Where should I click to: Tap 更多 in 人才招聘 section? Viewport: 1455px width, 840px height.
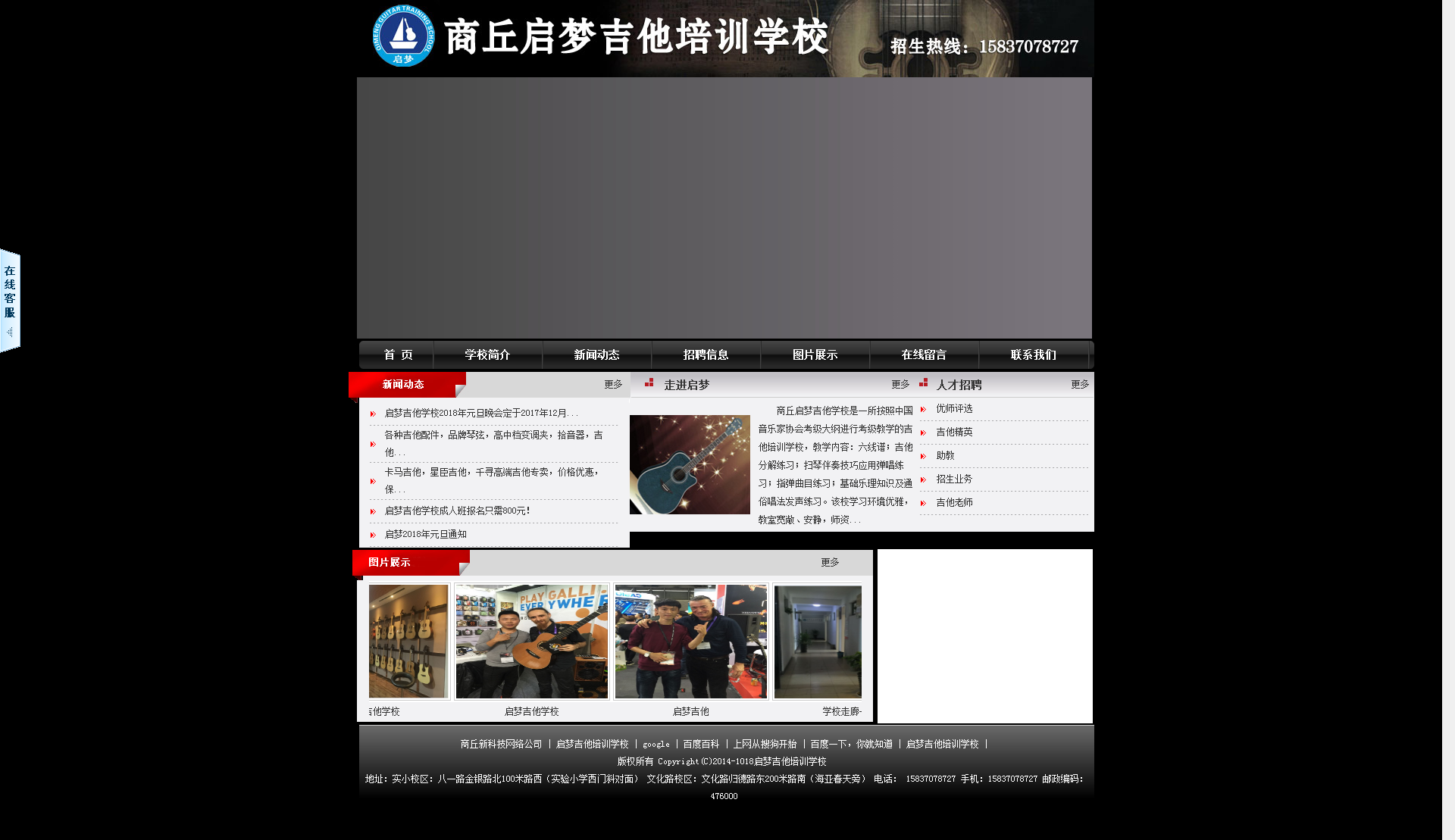click(1080, 385)
